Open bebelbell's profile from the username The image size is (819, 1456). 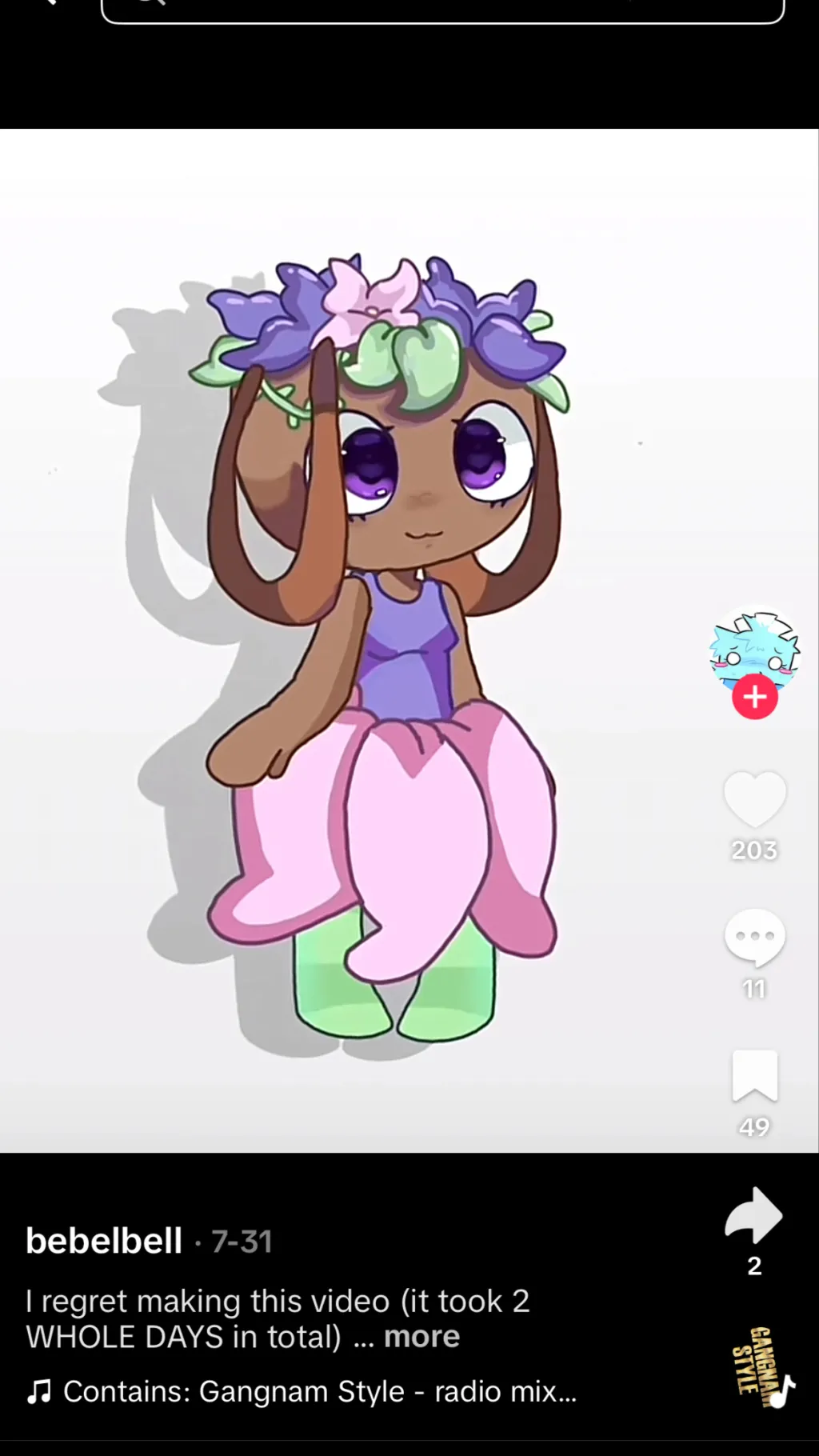(x=104, y=1241)
